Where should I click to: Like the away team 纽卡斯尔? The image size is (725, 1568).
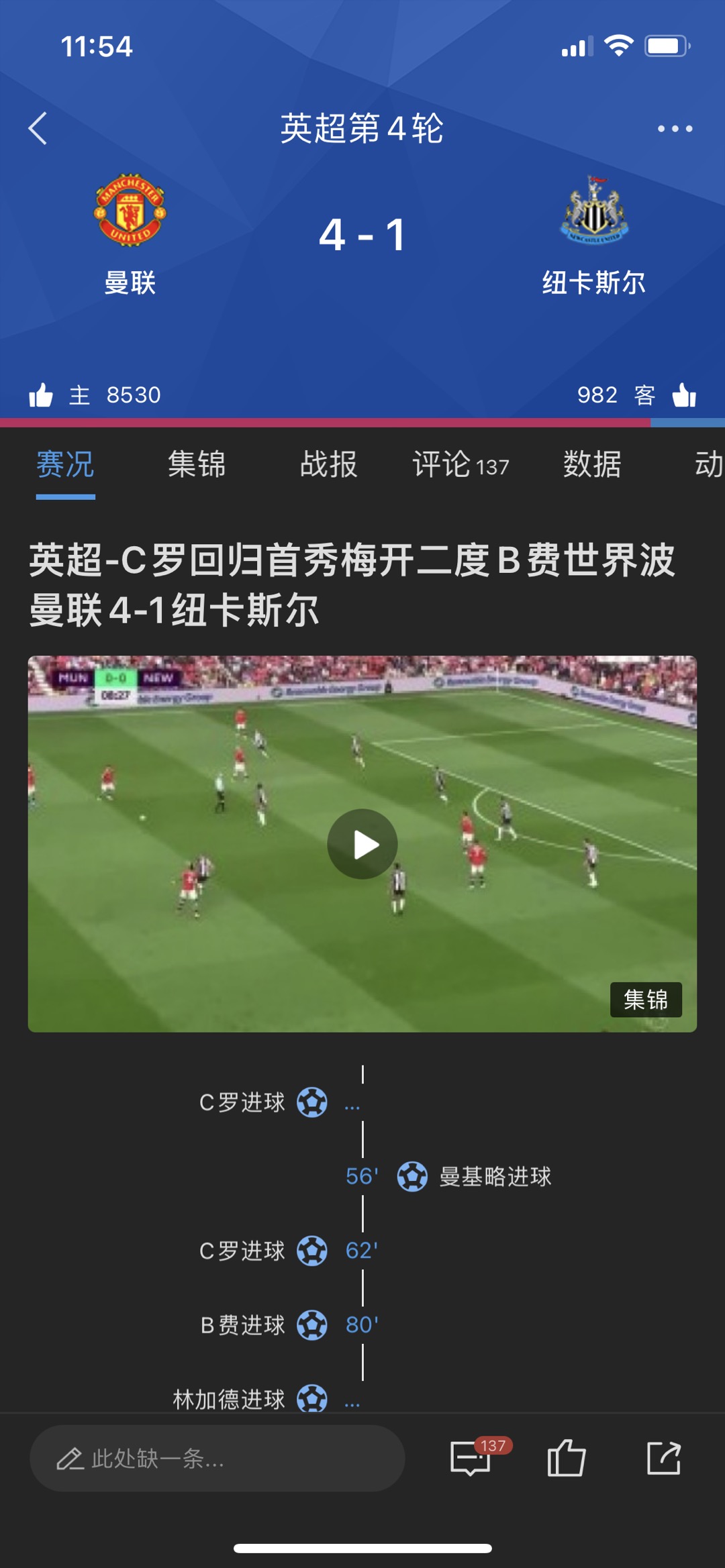pyautogui.click(x=685, y=395)
